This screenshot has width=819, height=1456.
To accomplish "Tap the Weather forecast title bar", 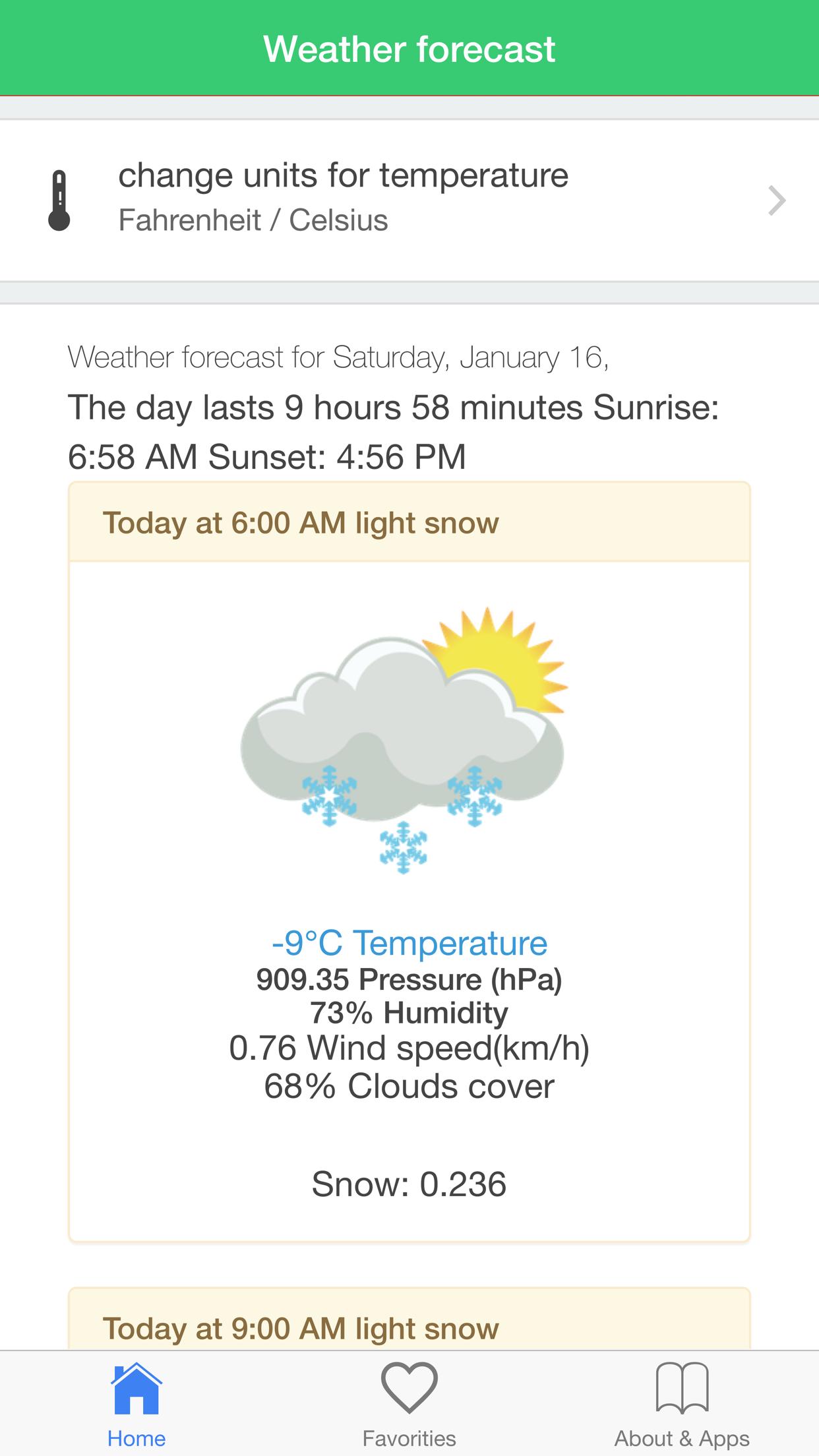I will pyautogui.click(x=409, y=48).
